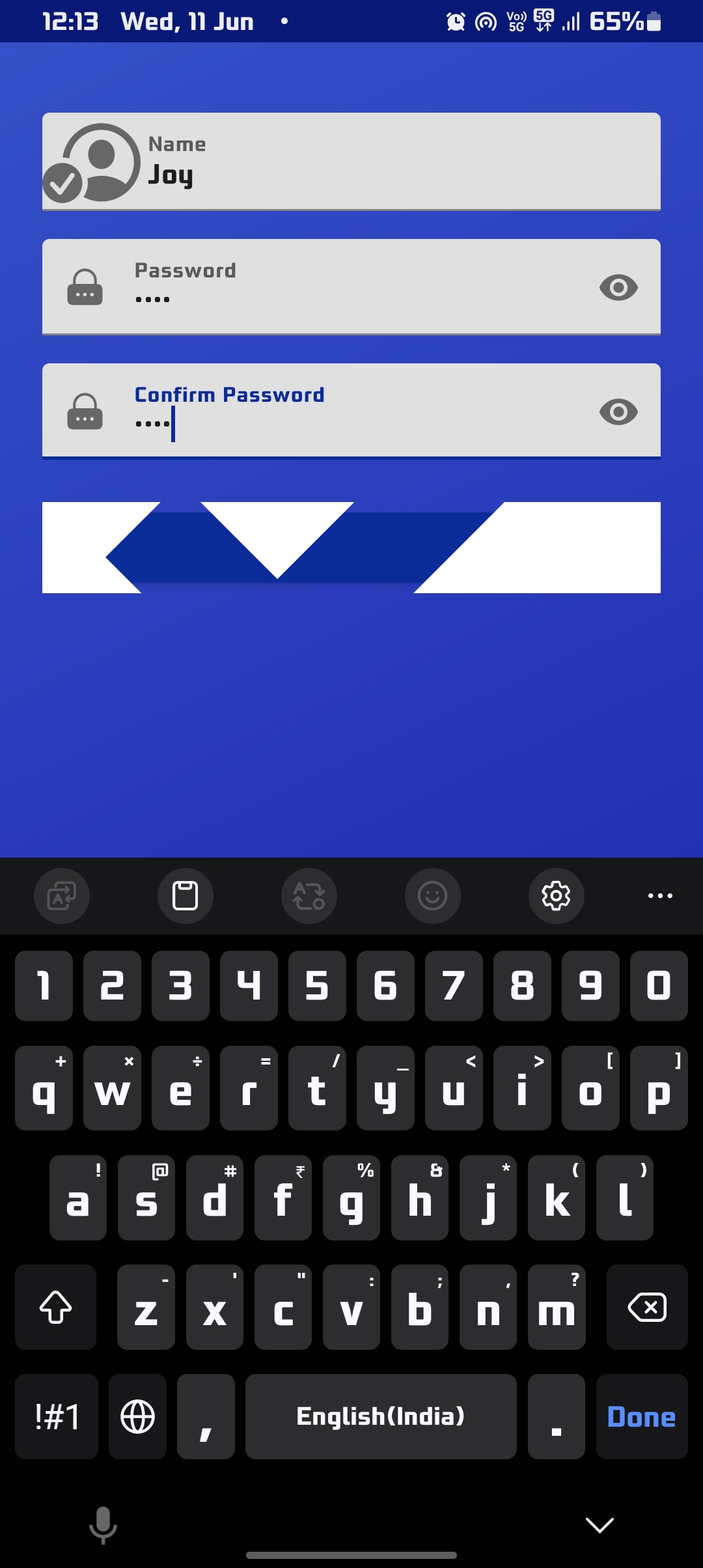This screenshot has width=703, height=1568.
Task: Open keyboard settings gear
Action: (x=556, y=895)
